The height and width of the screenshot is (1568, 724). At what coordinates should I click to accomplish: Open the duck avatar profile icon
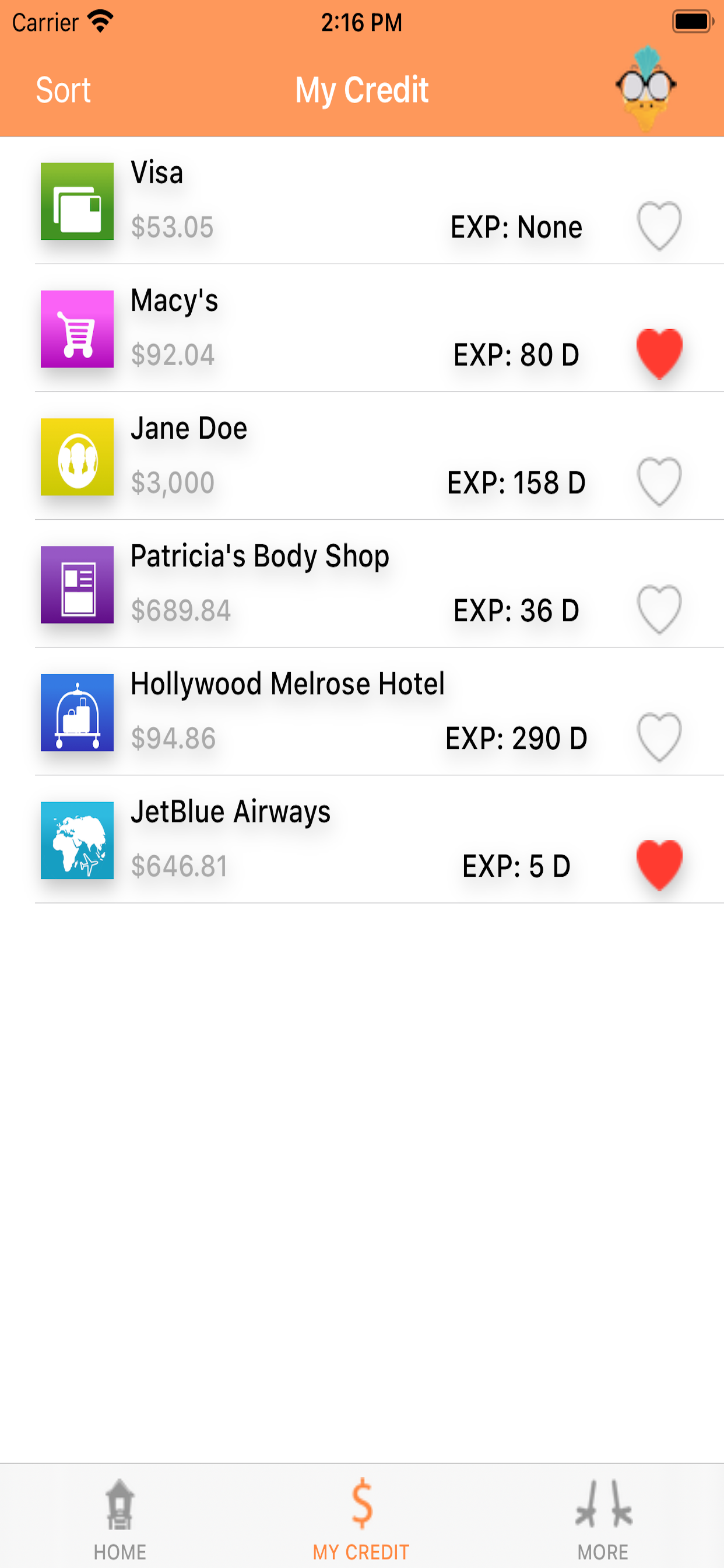click(x=645, y=88)
